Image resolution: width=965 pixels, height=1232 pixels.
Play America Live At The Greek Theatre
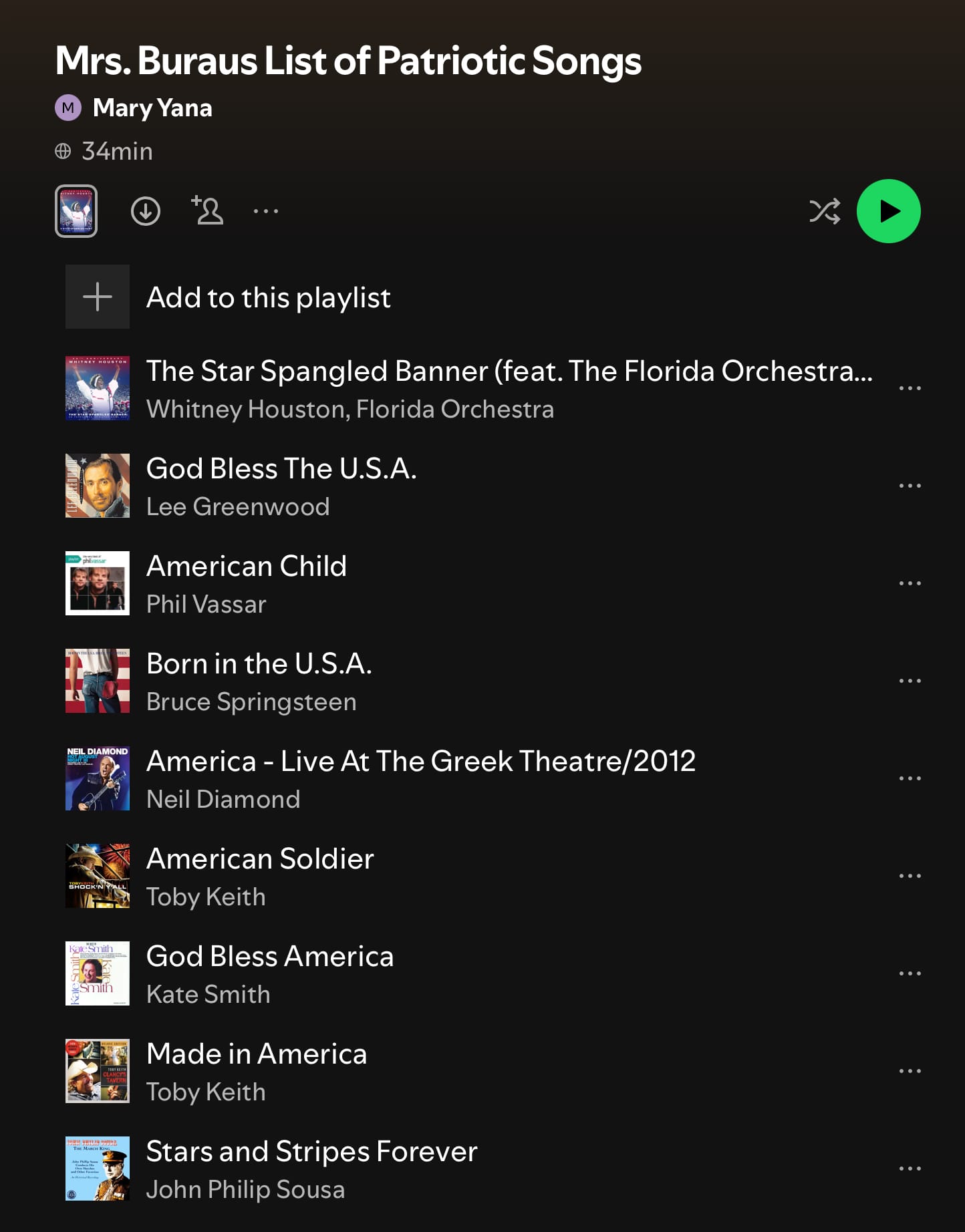[421, 778]
